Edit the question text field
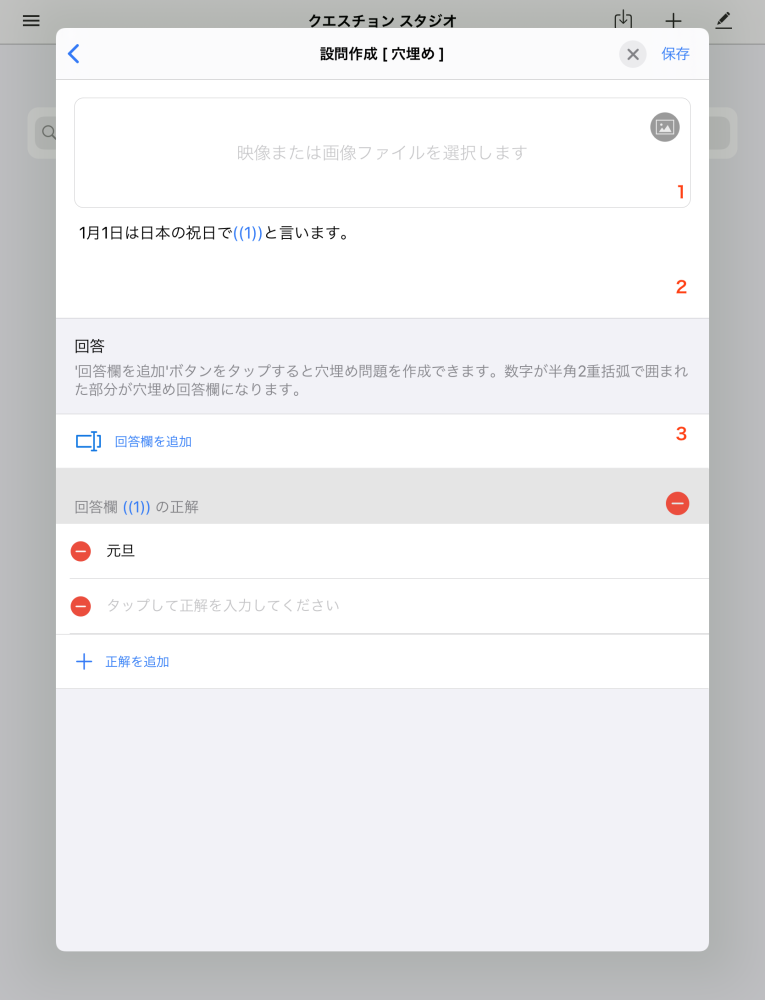Screen dimensions: 765x1000 (380, 258)
